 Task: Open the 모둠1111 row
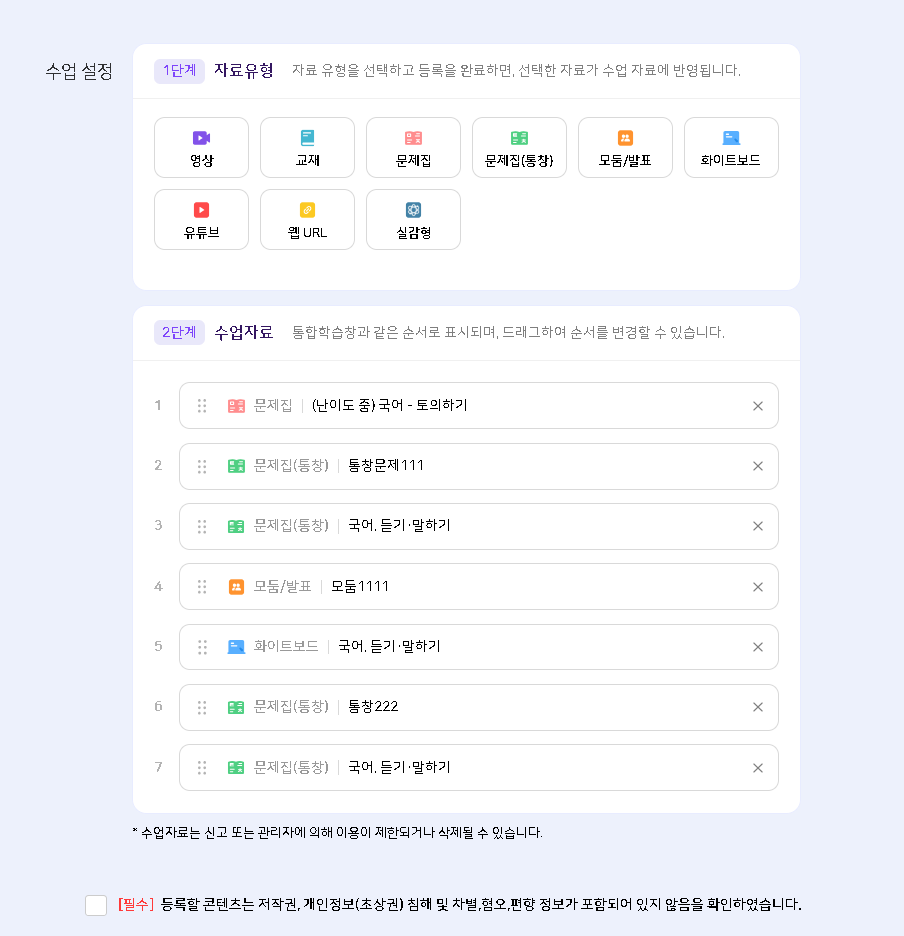479,587
